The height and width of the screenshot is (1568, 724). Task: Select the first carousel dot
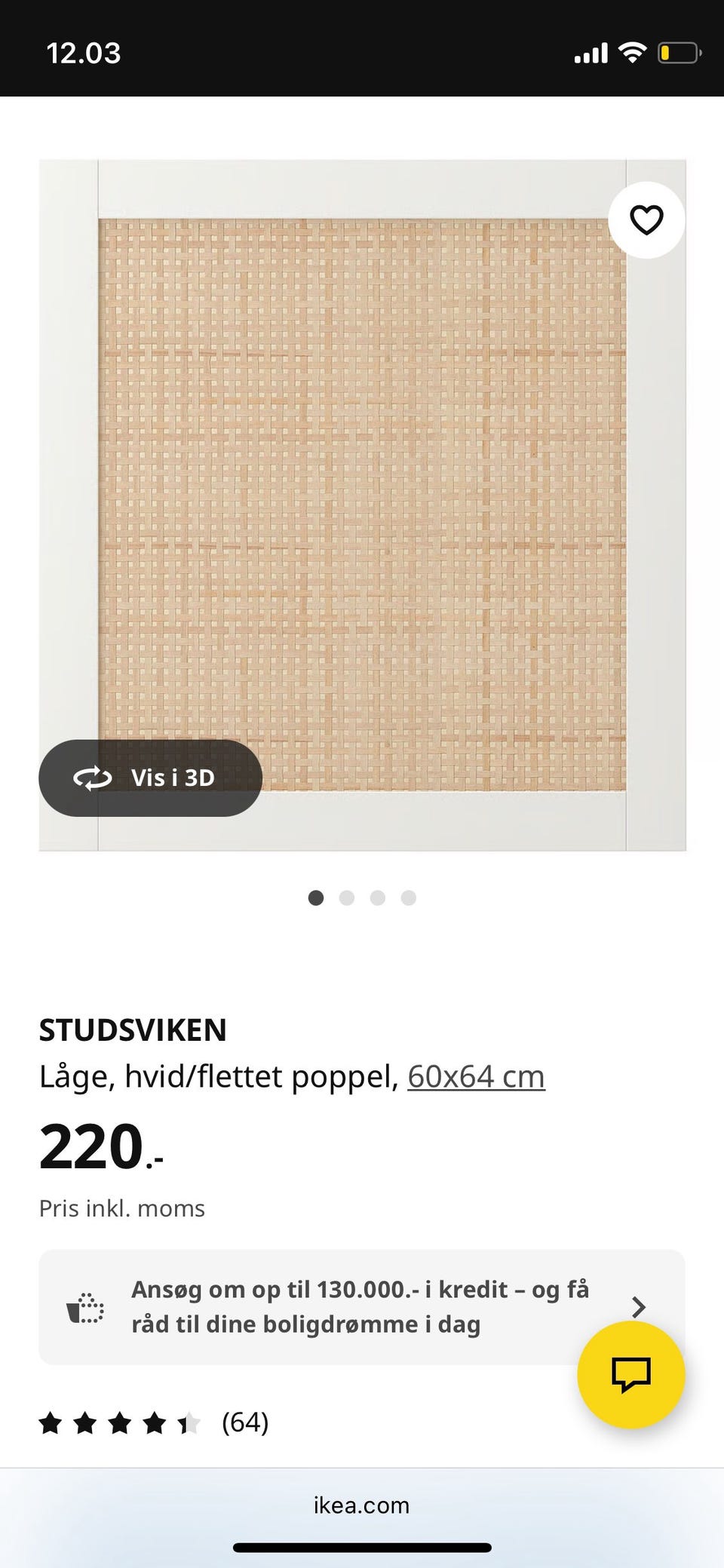[317, 898]
